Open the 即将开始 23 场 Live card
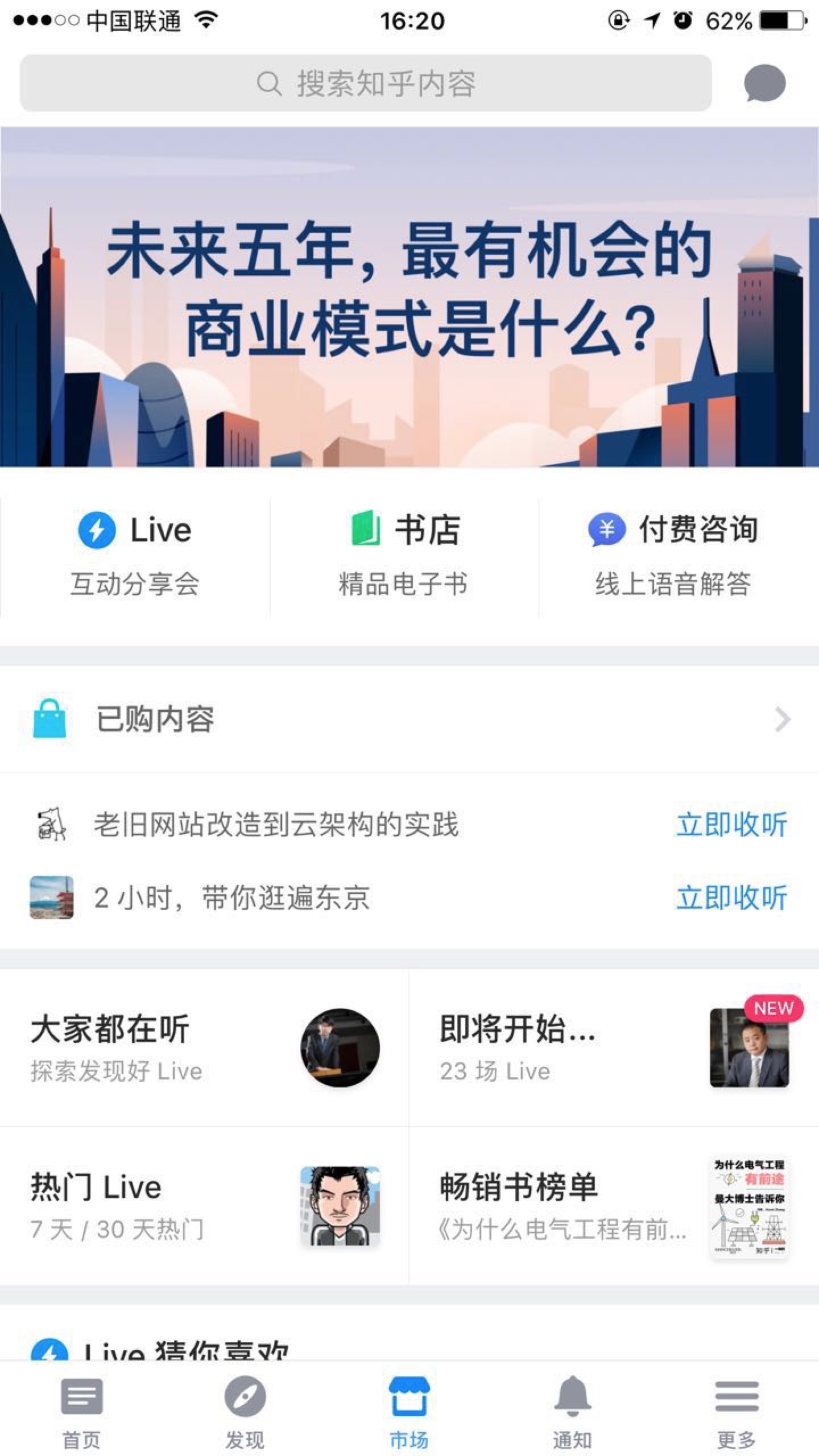 coord(614,1048)
